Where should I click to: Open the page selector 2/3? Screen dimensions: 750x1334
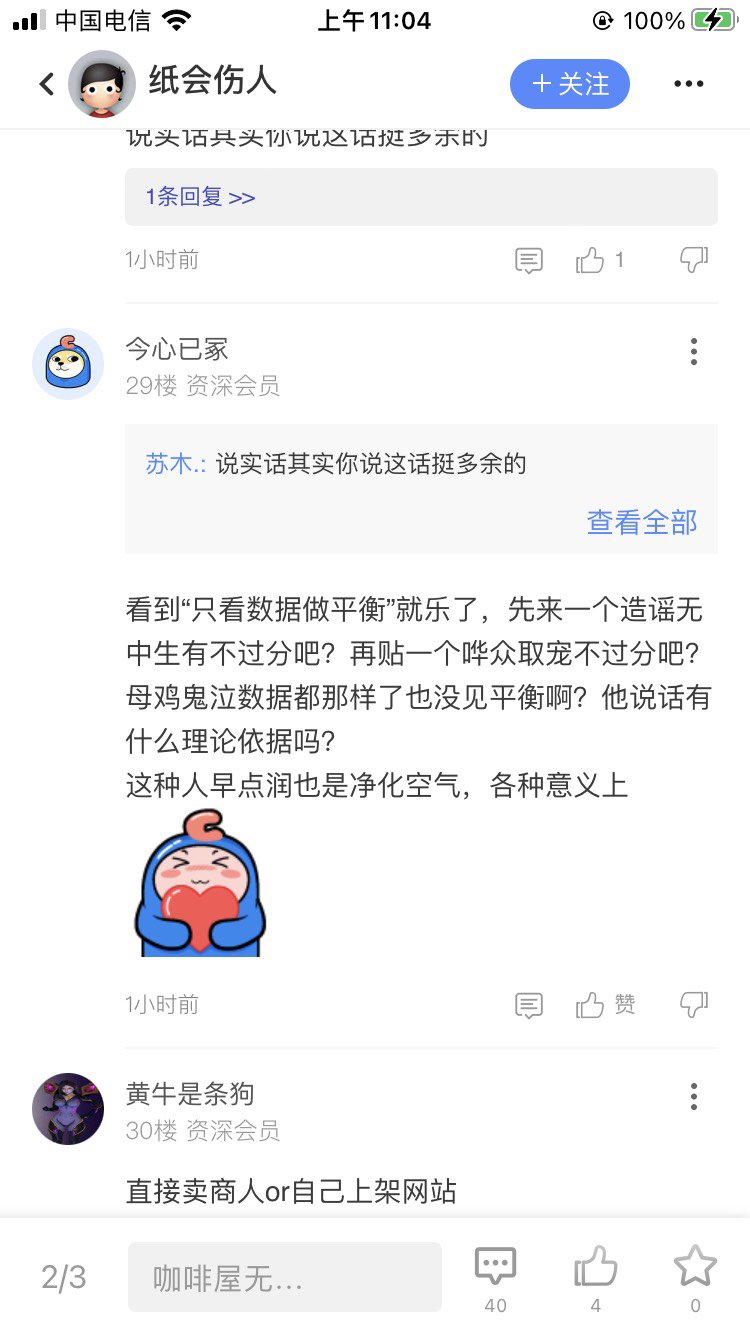point(64,1277)
